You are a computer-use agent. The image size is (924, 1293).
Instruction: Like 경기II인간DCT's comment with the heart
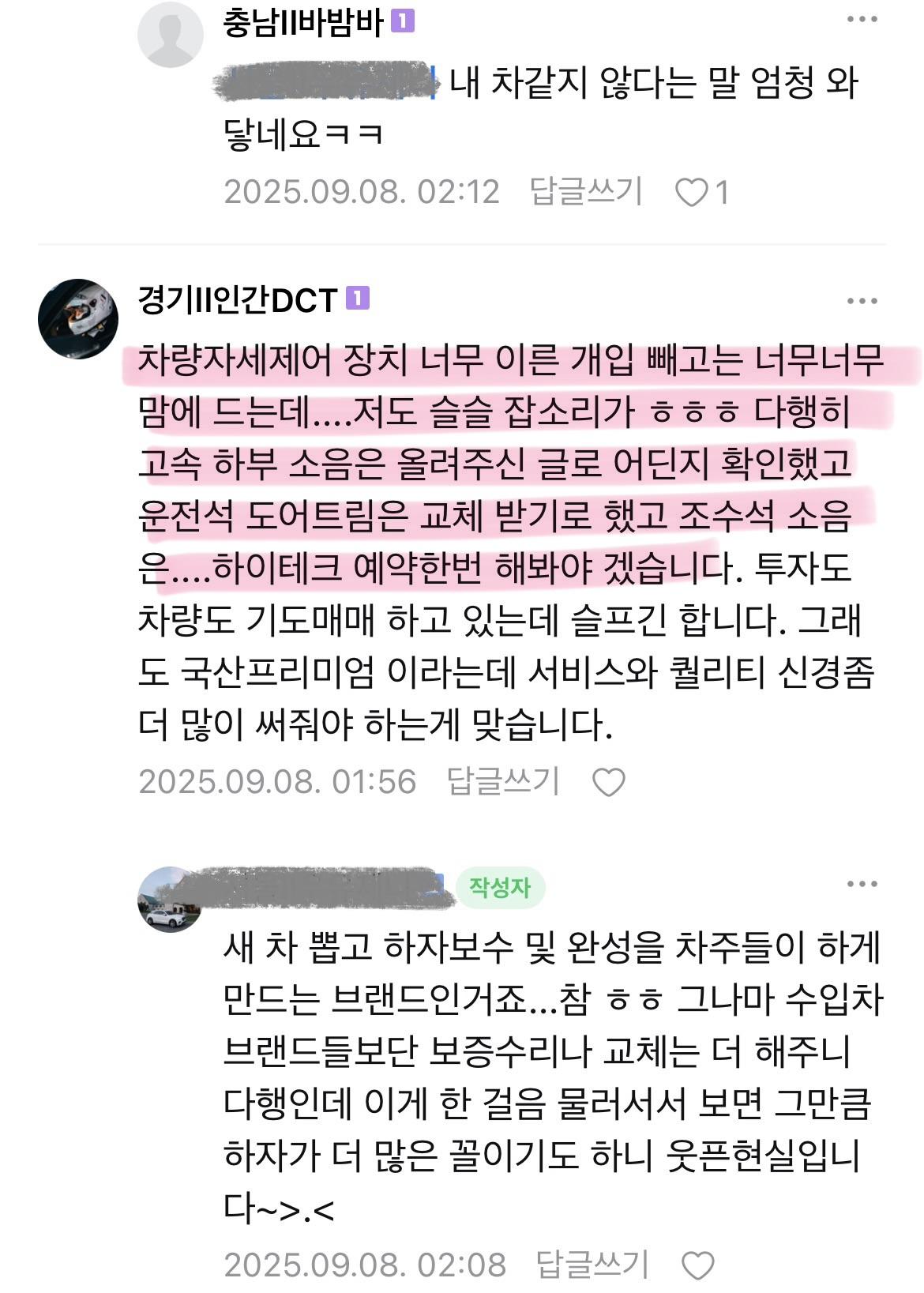[608, 782]
